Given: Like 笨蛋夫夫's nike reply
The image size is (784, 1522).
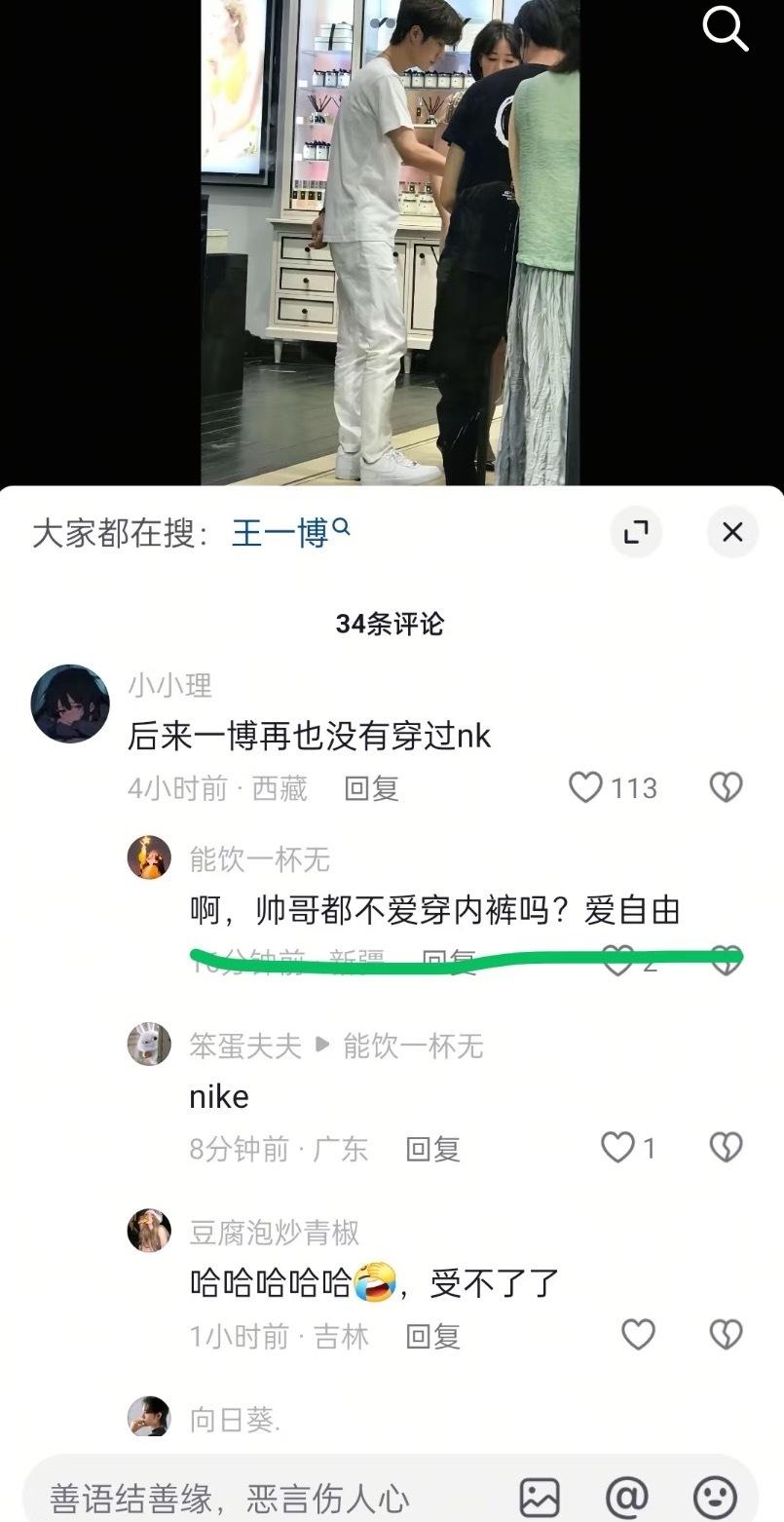Looking at the screenshot, I should (x=617, y=1148).
